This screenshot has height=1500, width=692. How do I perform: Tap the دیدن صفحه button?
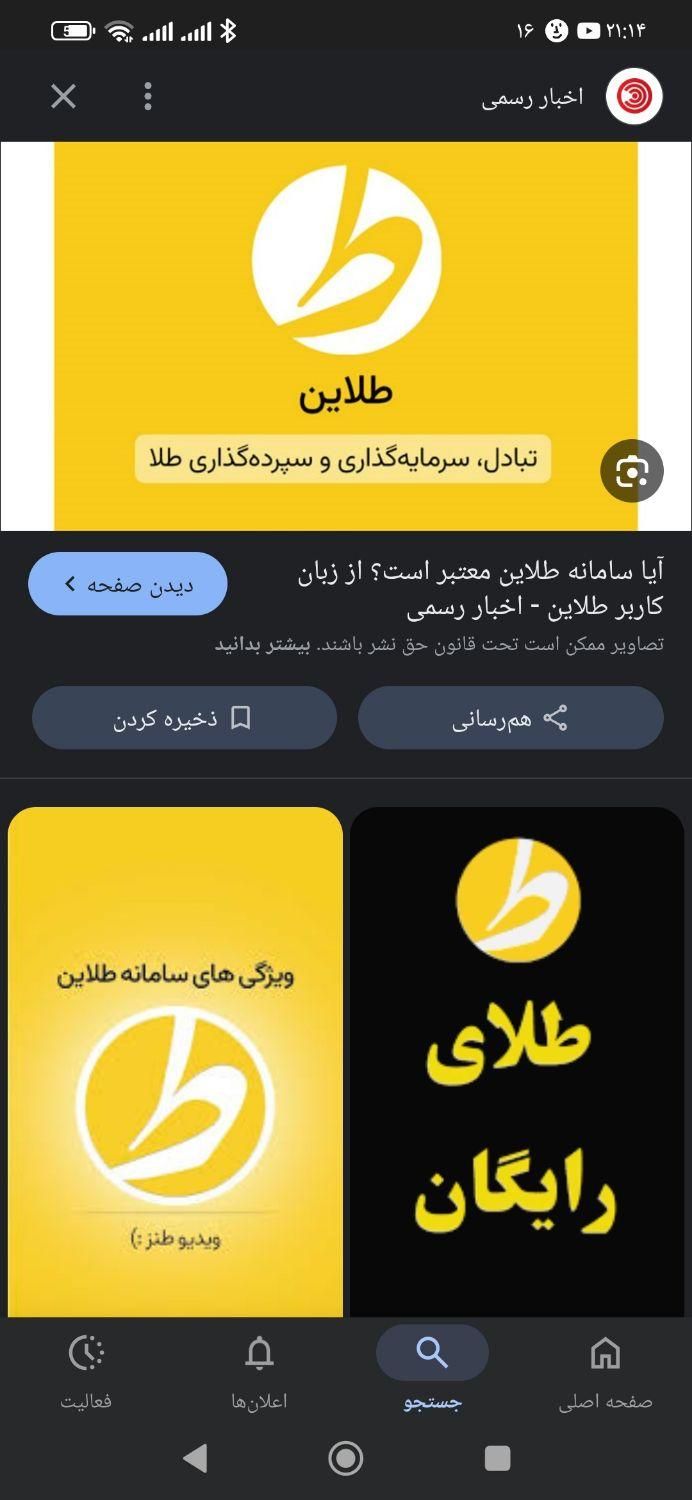pos(128,584)
